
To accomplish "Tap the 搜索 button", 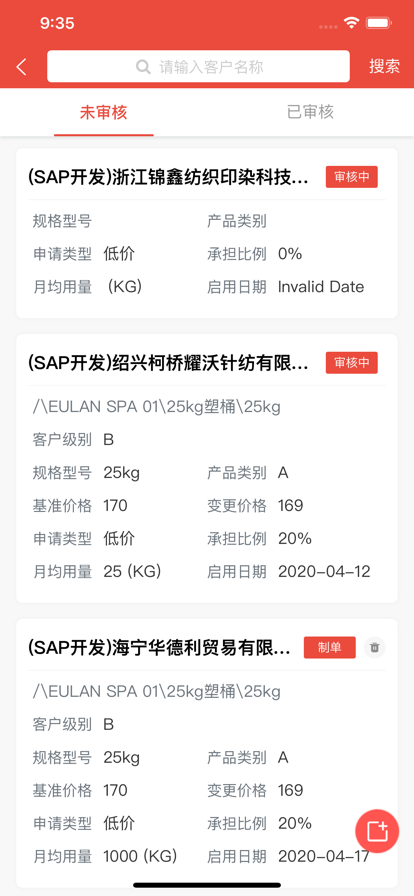I will tap(384, 66).
